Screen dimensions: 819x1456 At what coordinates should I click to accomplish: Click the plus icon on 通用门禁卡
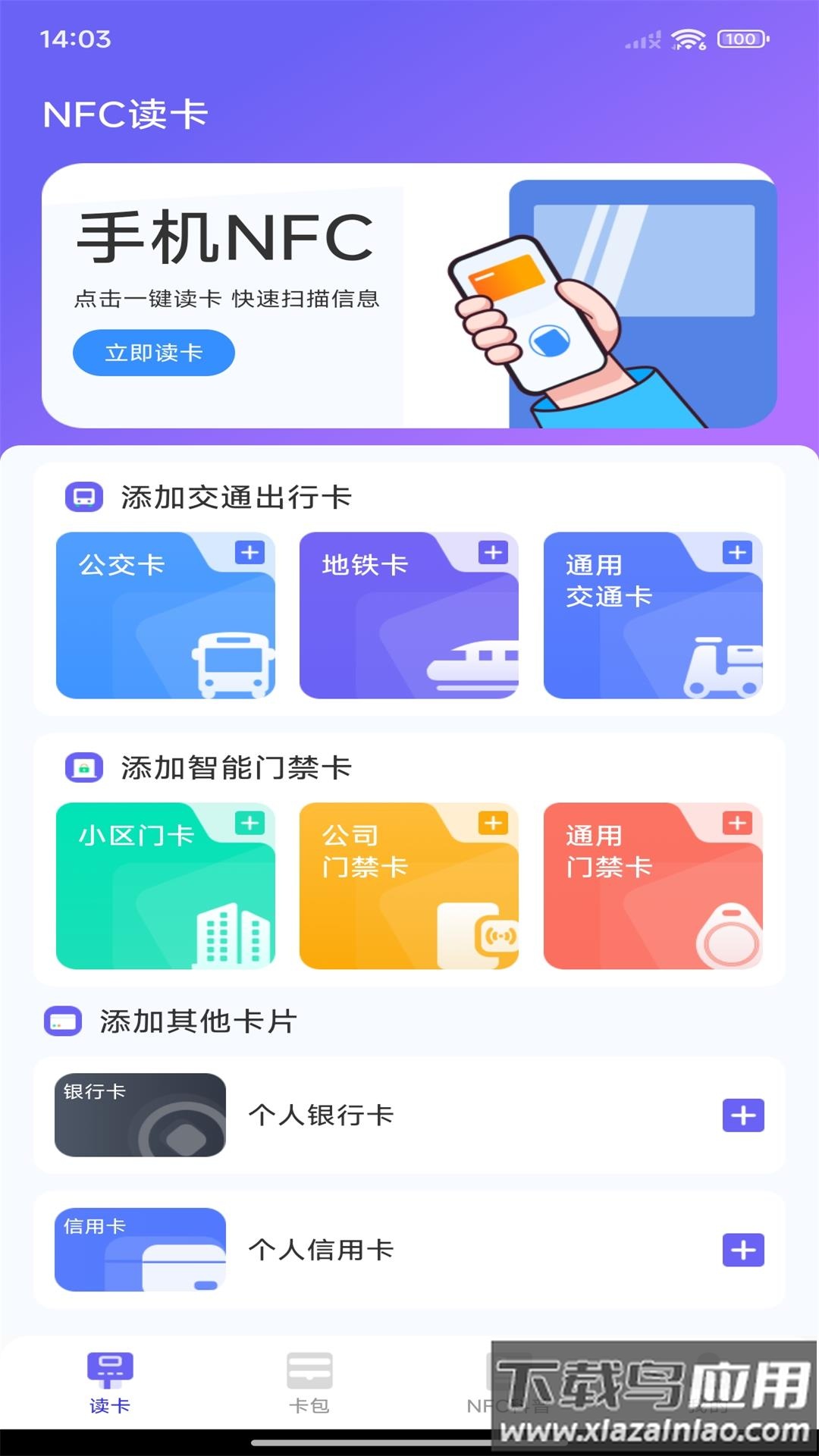(x=736, y=824)
